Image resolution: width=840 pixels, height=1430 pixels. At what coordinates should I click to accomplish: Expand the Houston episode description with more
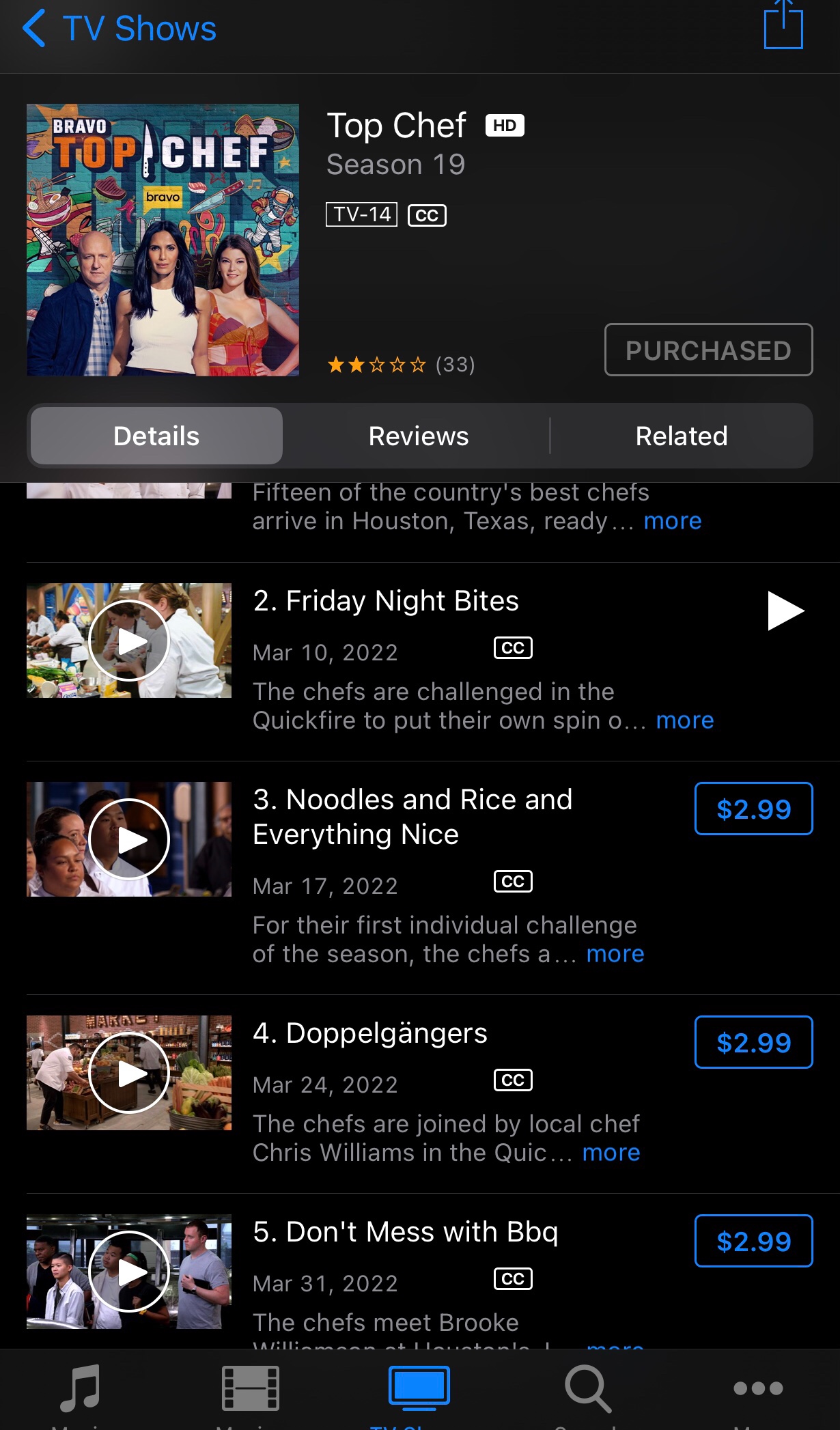click(x=673, y=521)
